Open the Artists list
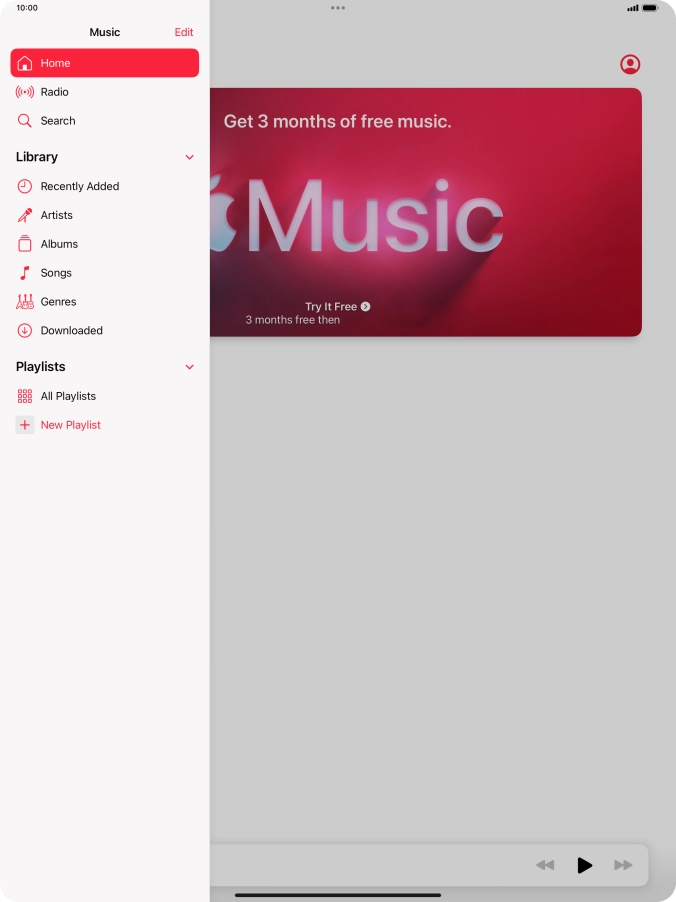 coord(56,215)
